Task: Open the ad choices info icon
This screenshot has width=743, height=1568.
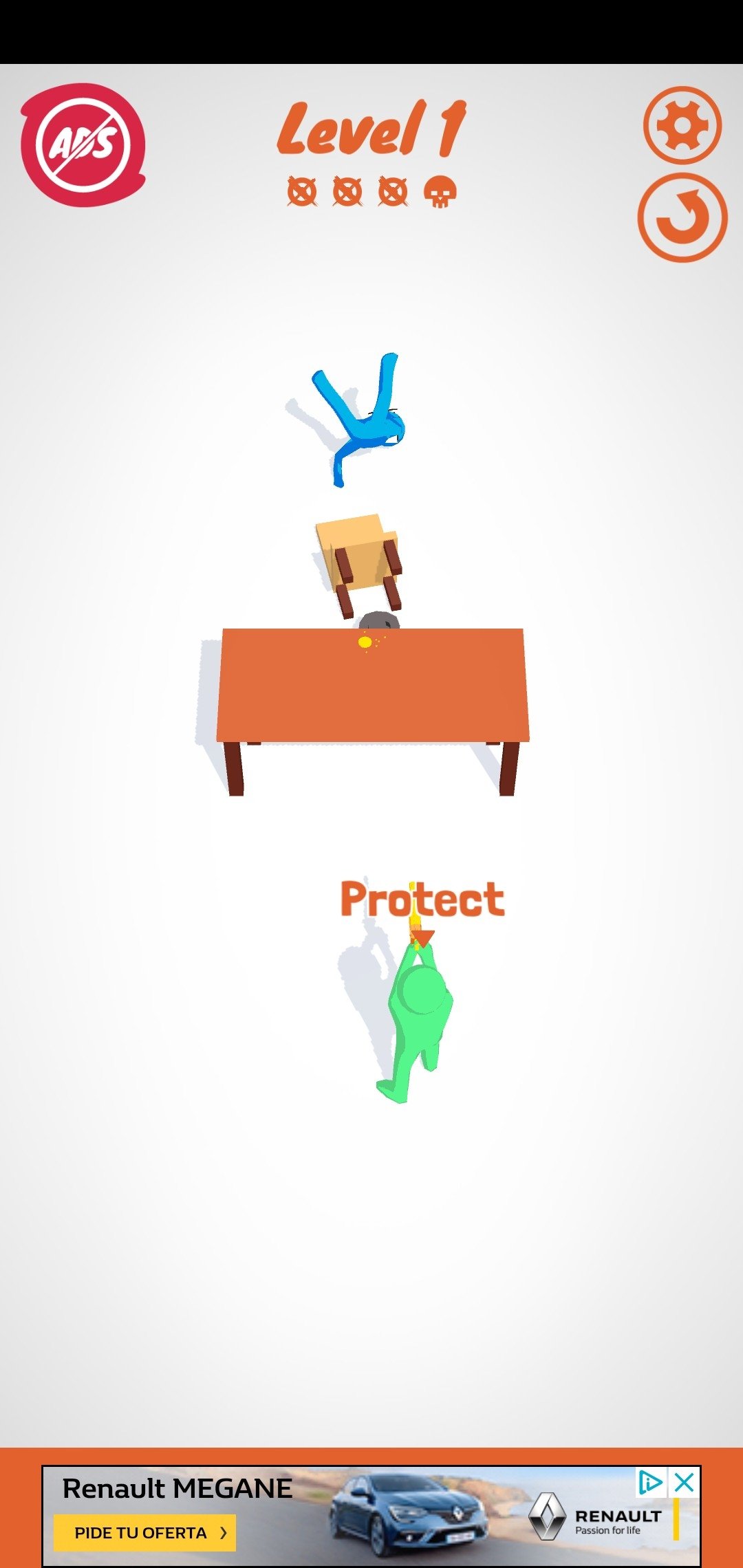Action: tap(650, 1483)
